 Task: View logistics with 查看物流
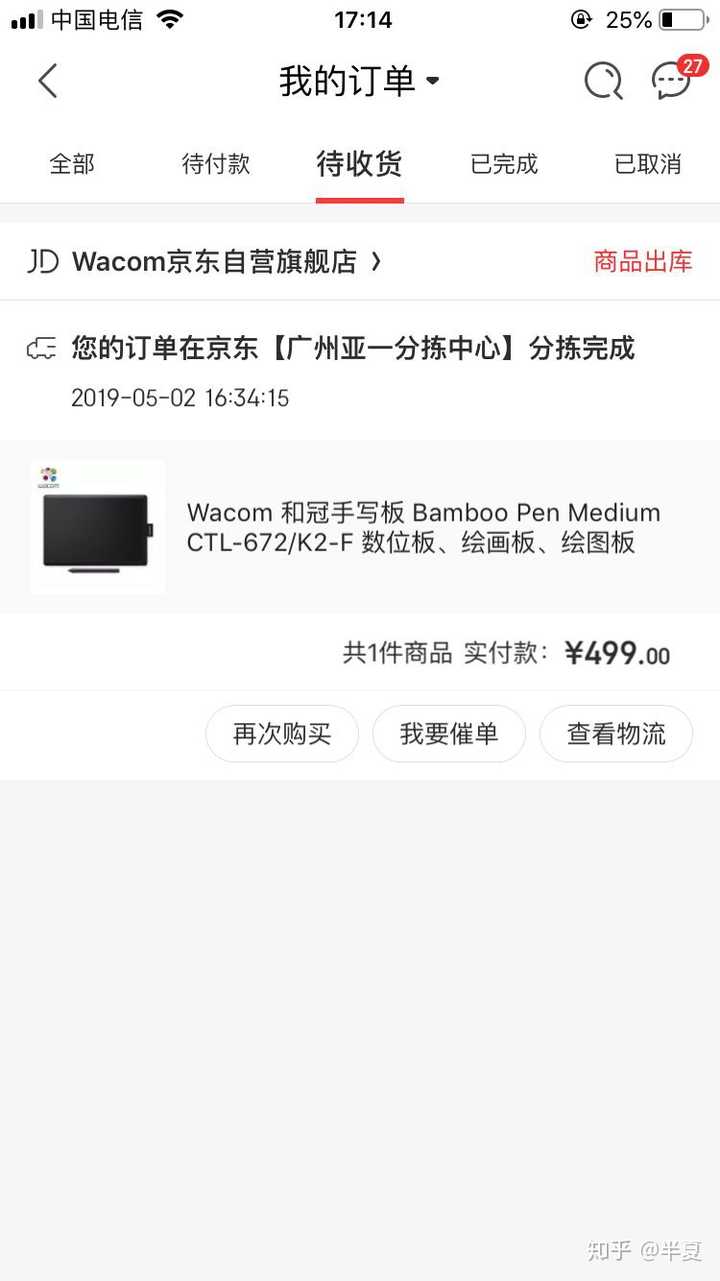[x=616, y=734]
